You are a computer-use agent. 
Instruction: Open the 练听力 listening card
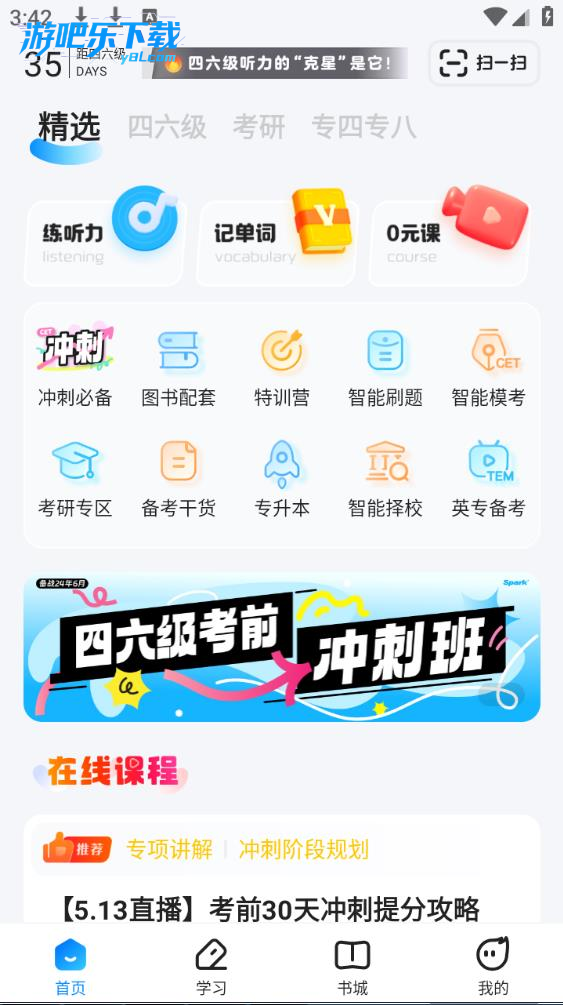[x=105, y=243]
